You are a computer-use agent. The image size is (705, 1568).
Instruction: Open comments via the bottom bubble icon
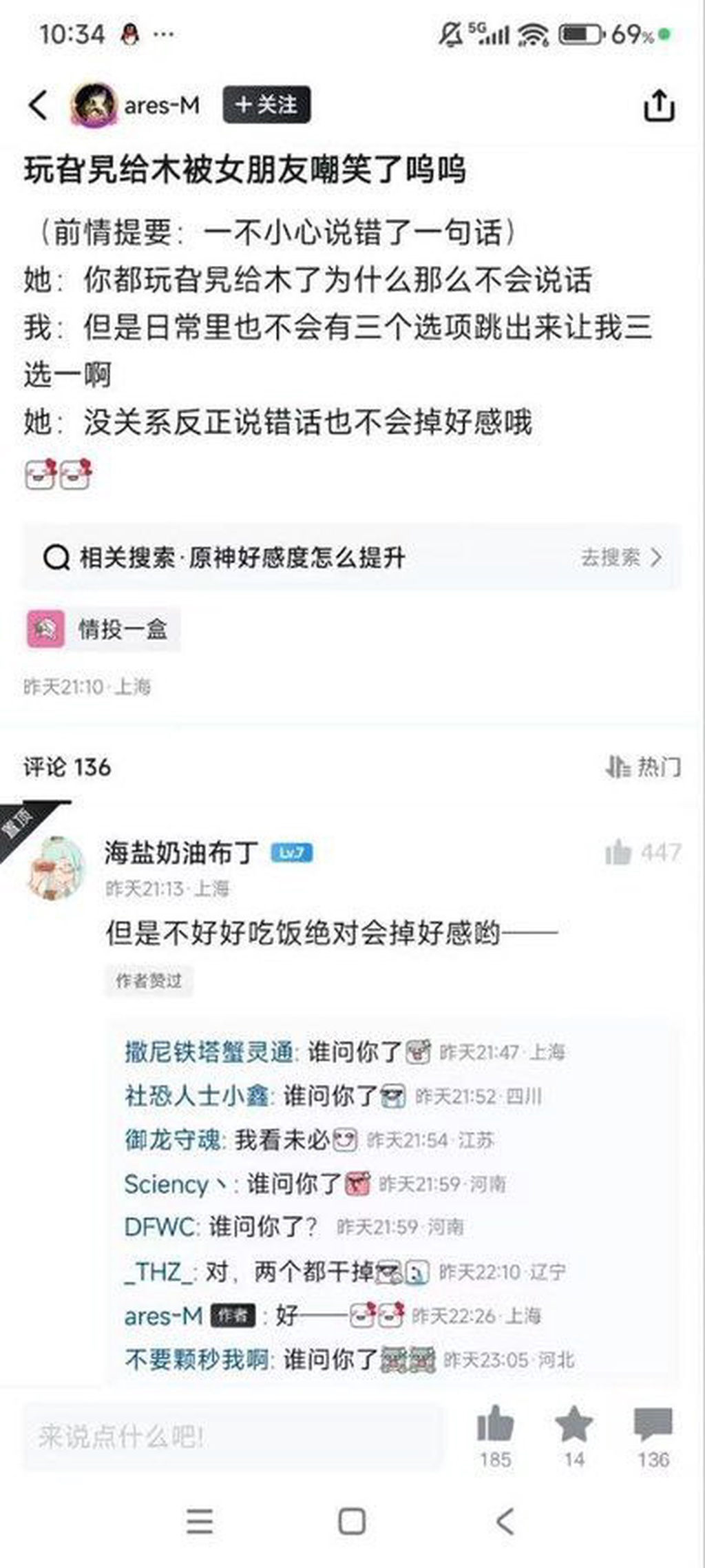[x=653, y=1426]
